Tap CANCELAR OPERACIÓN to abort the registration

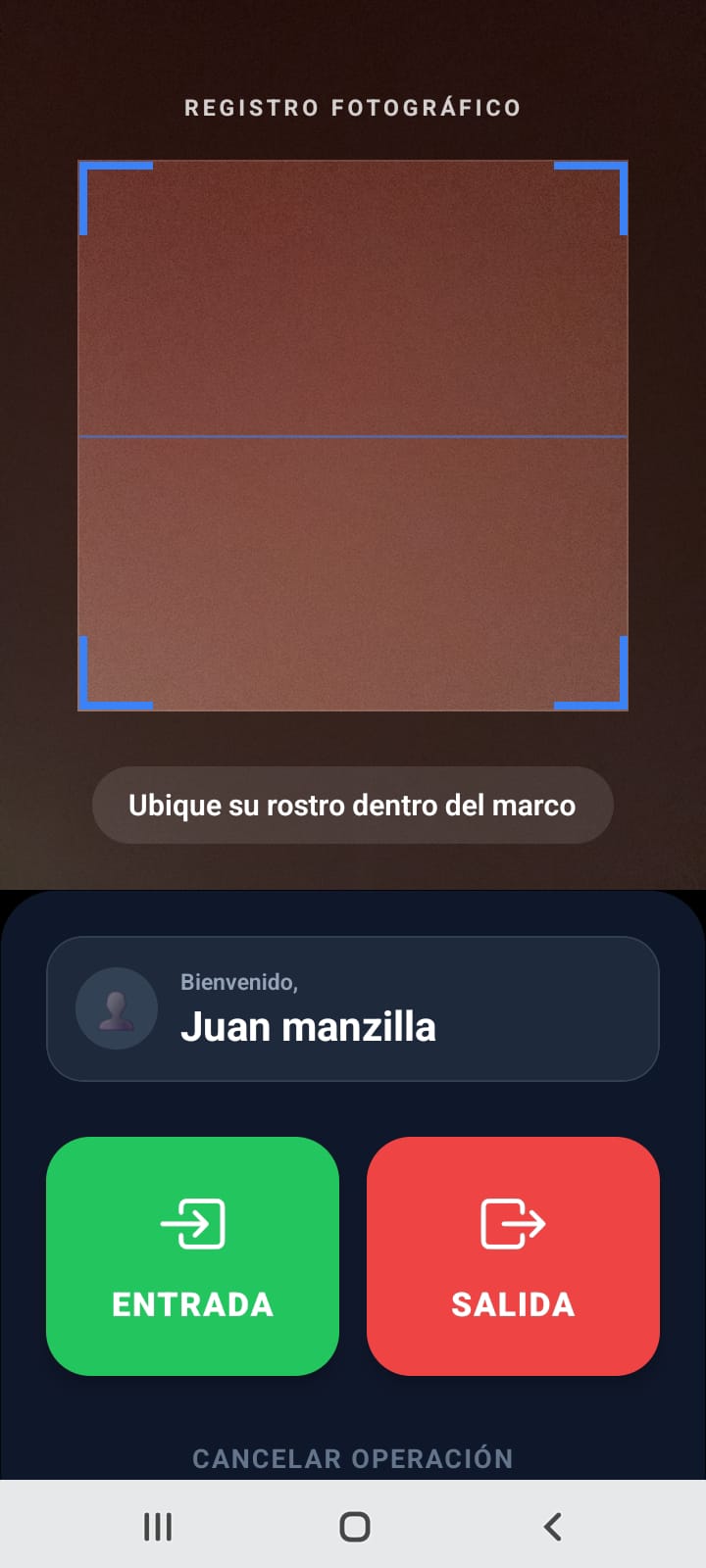353,1458
